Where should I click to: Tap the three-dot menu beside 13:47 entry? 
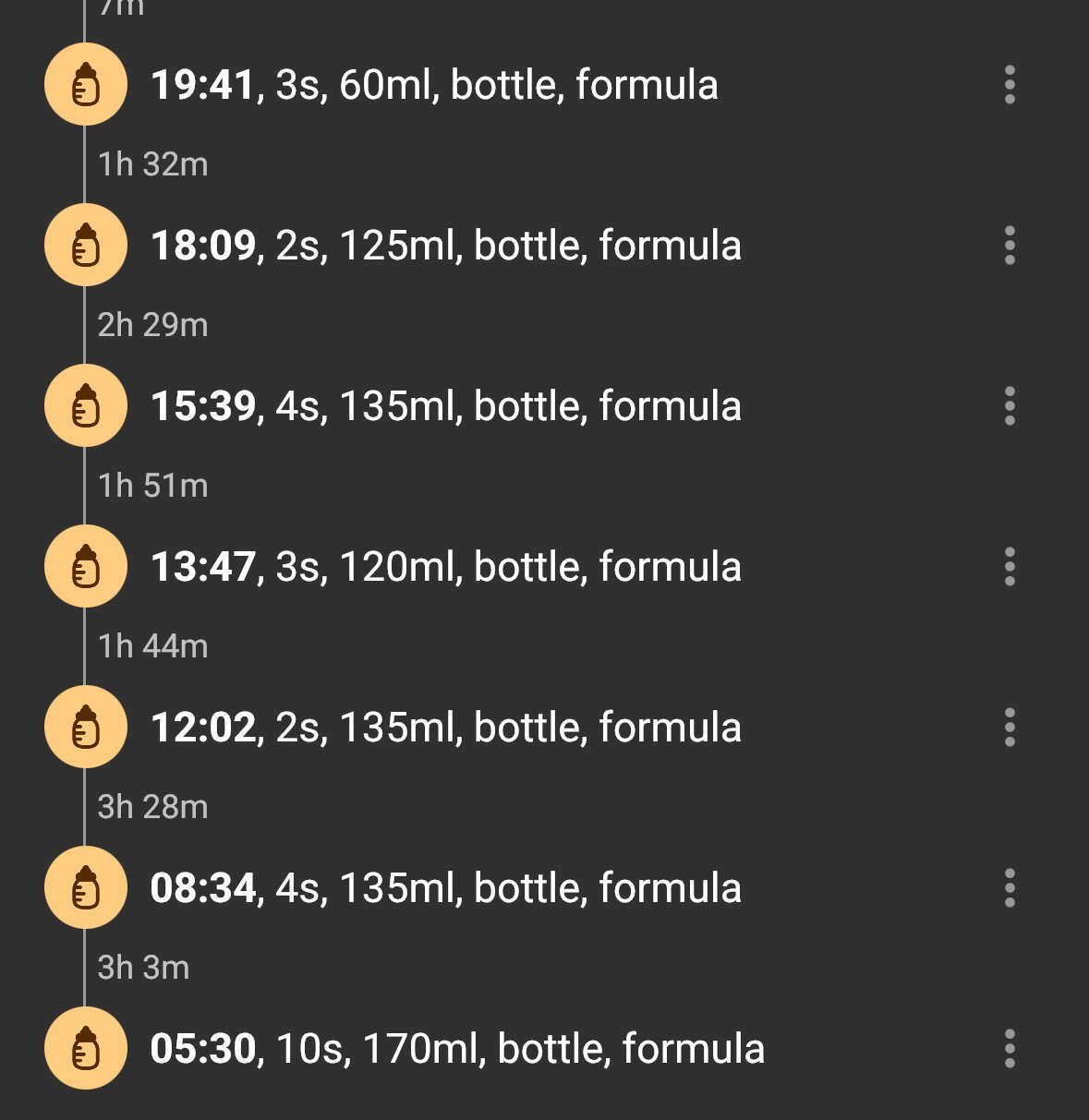coord(1010,567)
